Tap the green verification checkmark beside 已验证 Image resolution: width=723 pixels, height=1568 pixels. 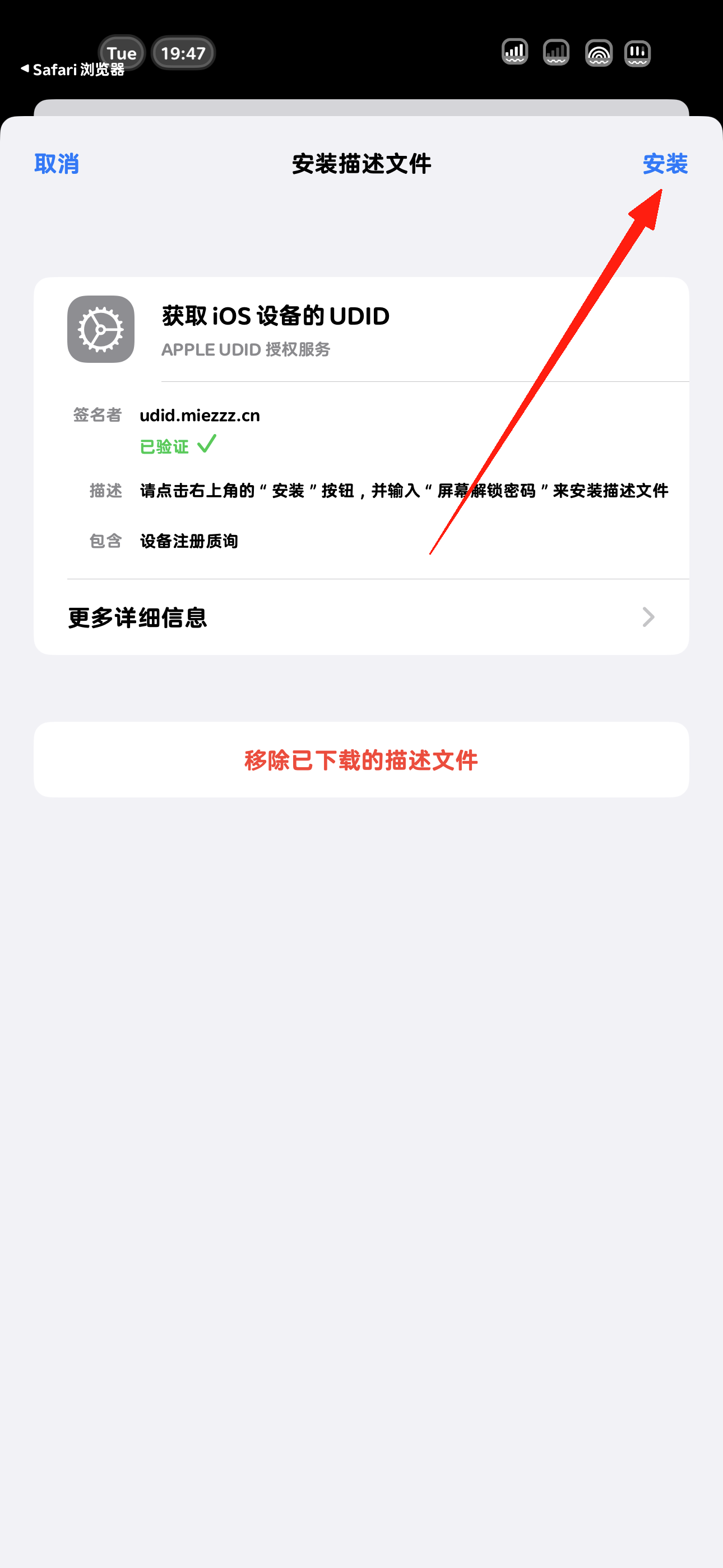tap(207, 445)
